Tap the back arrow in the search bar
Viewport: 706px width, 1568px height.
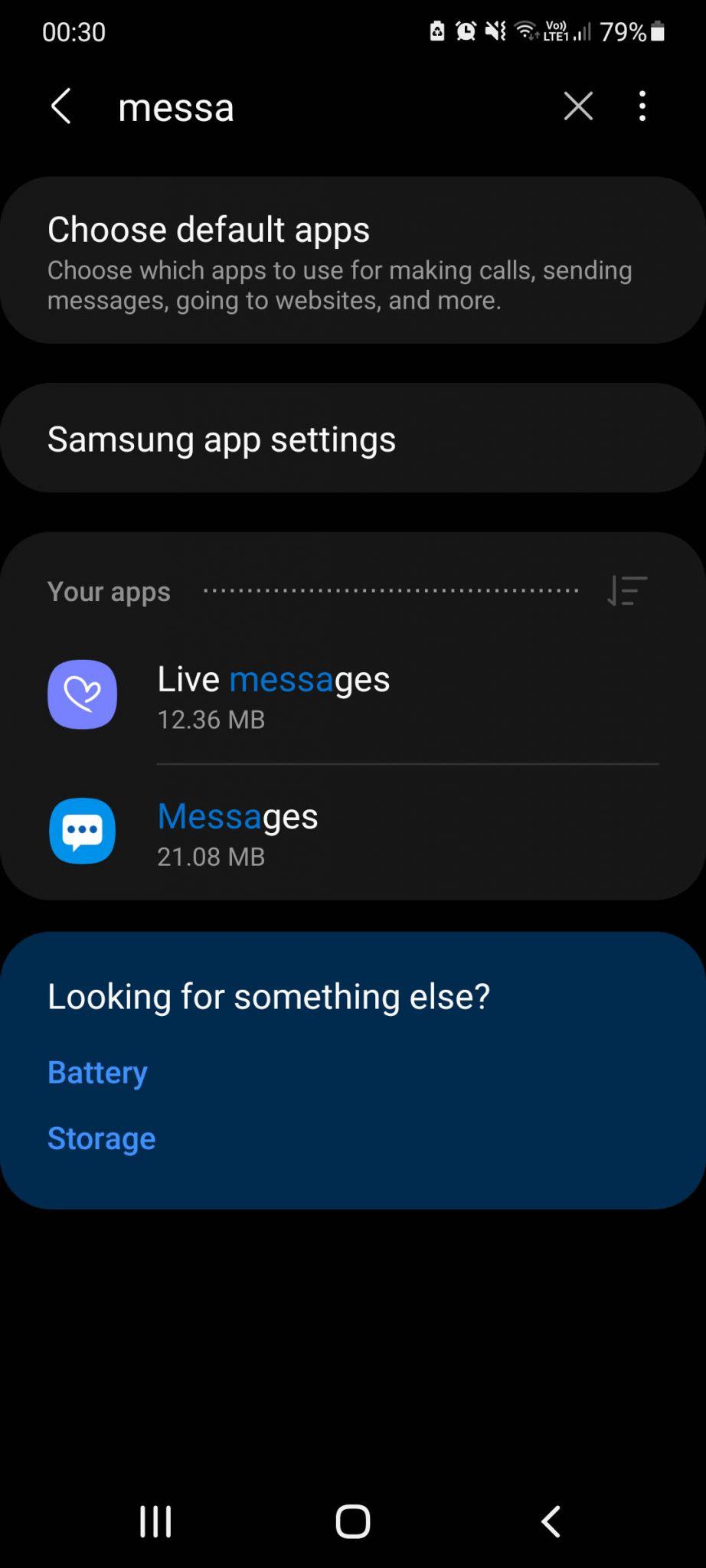(x=61, y=106)
